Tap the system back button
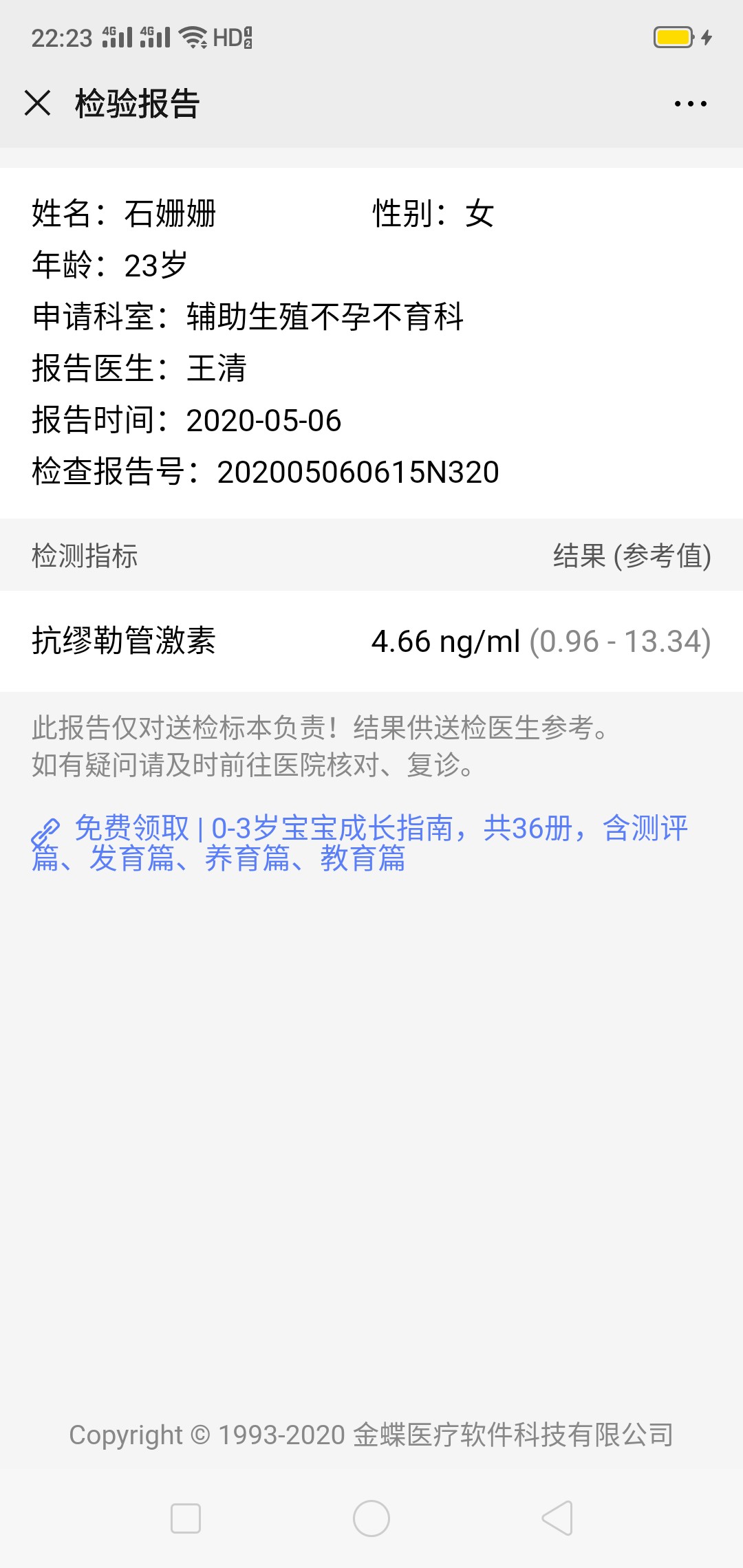 click(x=557, y=1518)
